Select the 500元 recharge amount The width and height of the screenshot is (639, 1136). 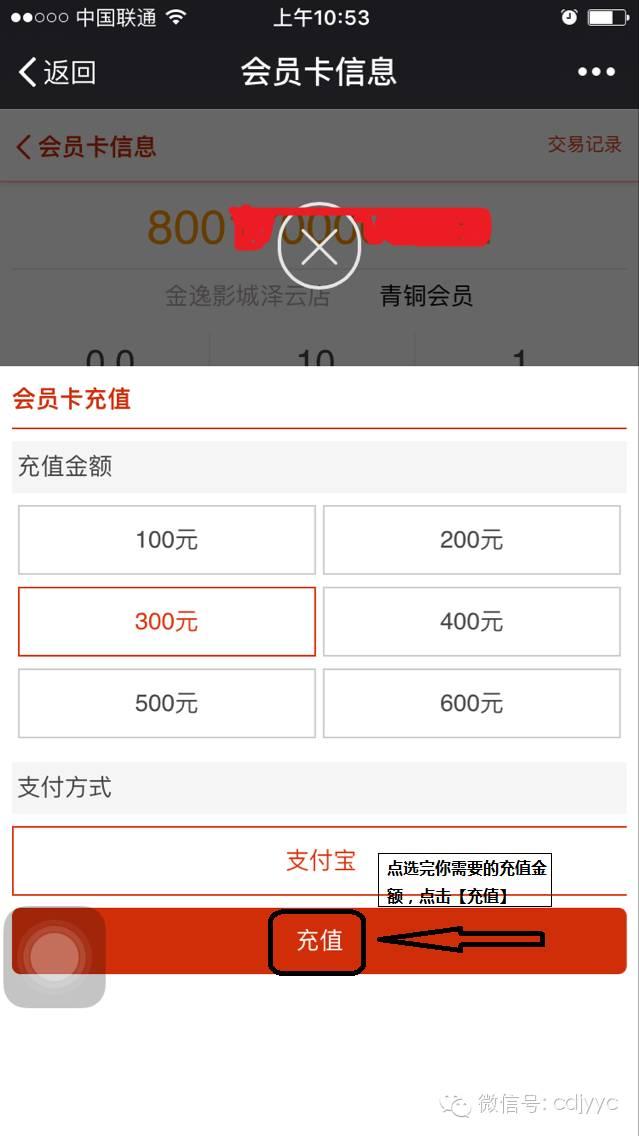click(167, 703)
